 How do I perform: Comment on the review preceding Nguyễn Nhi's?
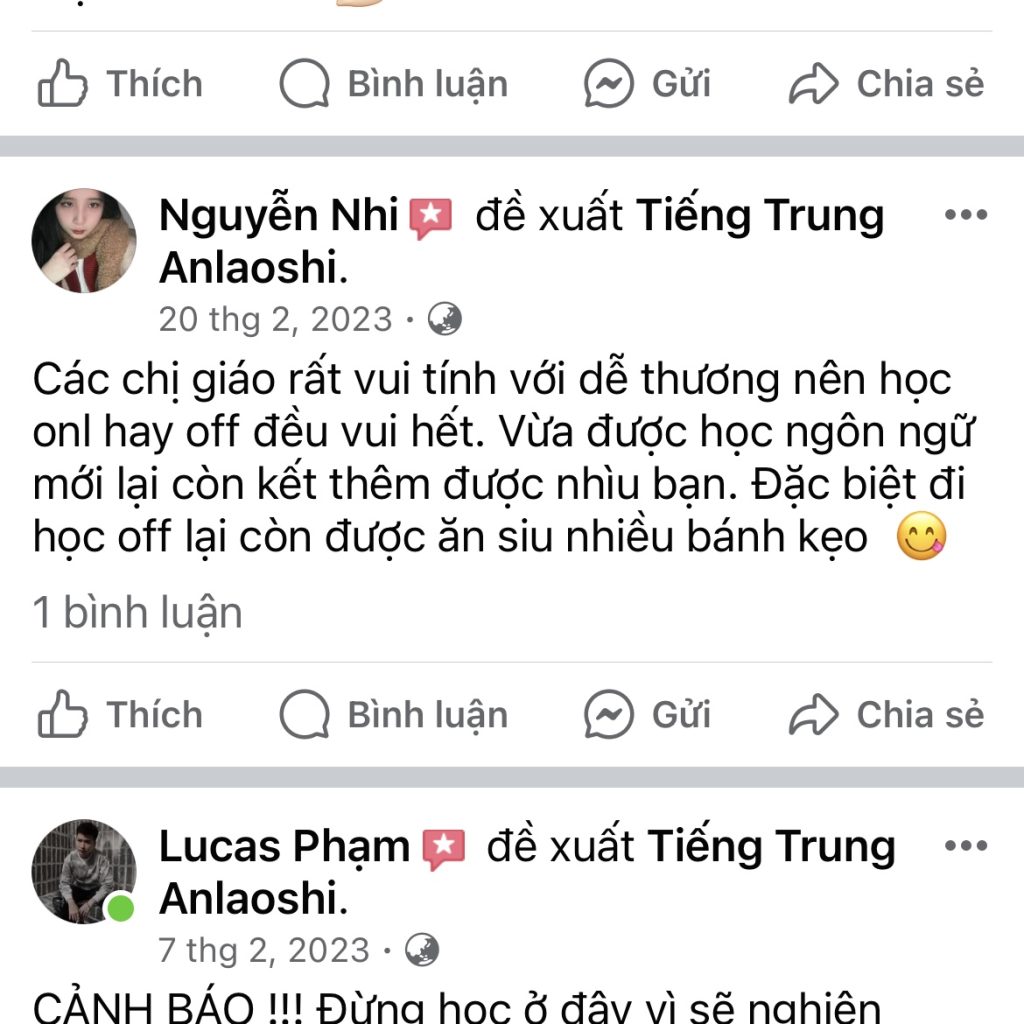(x=393, y=84)
